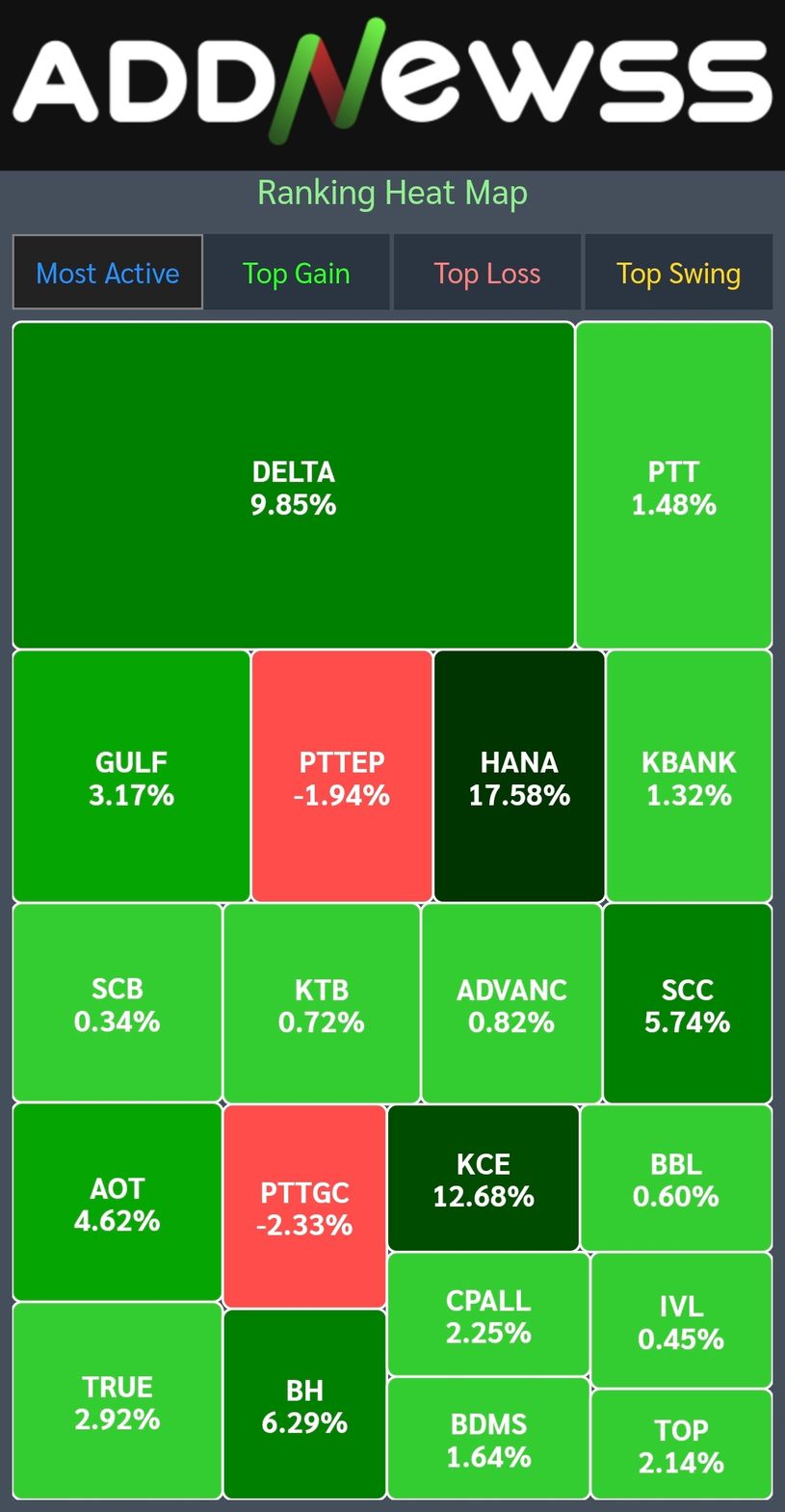Image resolution: width=785 pixels, height=1512 pixels.
Task: Open the TRUE stock tile
Action: coord(118,1401)
